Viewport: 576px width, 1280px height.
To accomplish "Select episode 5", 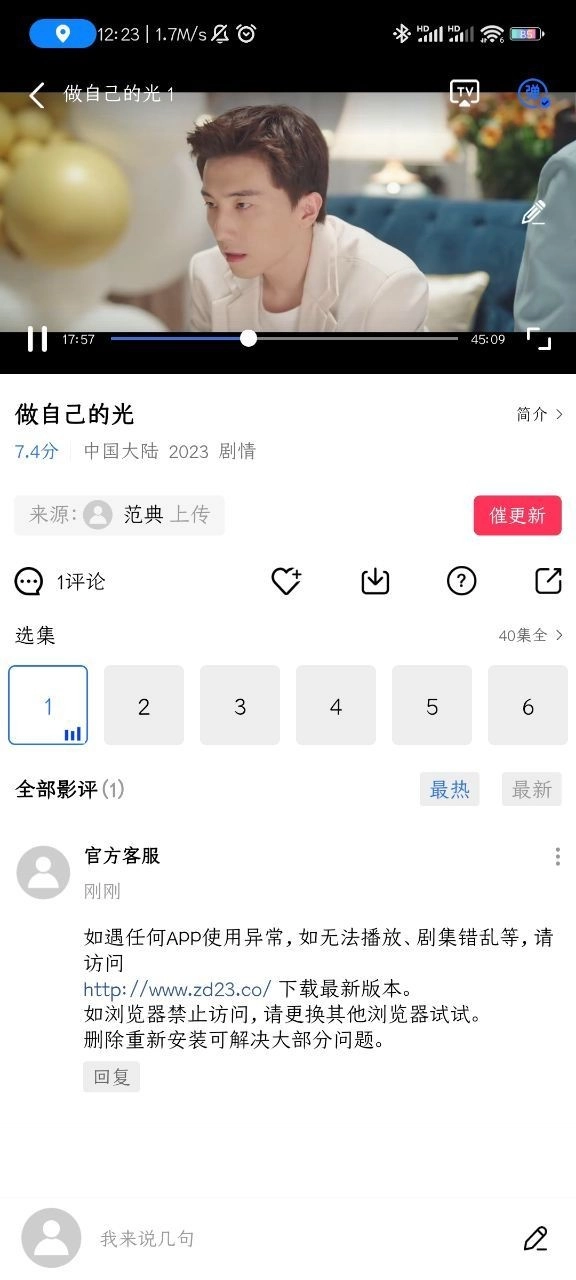I will tap(432, 705).
